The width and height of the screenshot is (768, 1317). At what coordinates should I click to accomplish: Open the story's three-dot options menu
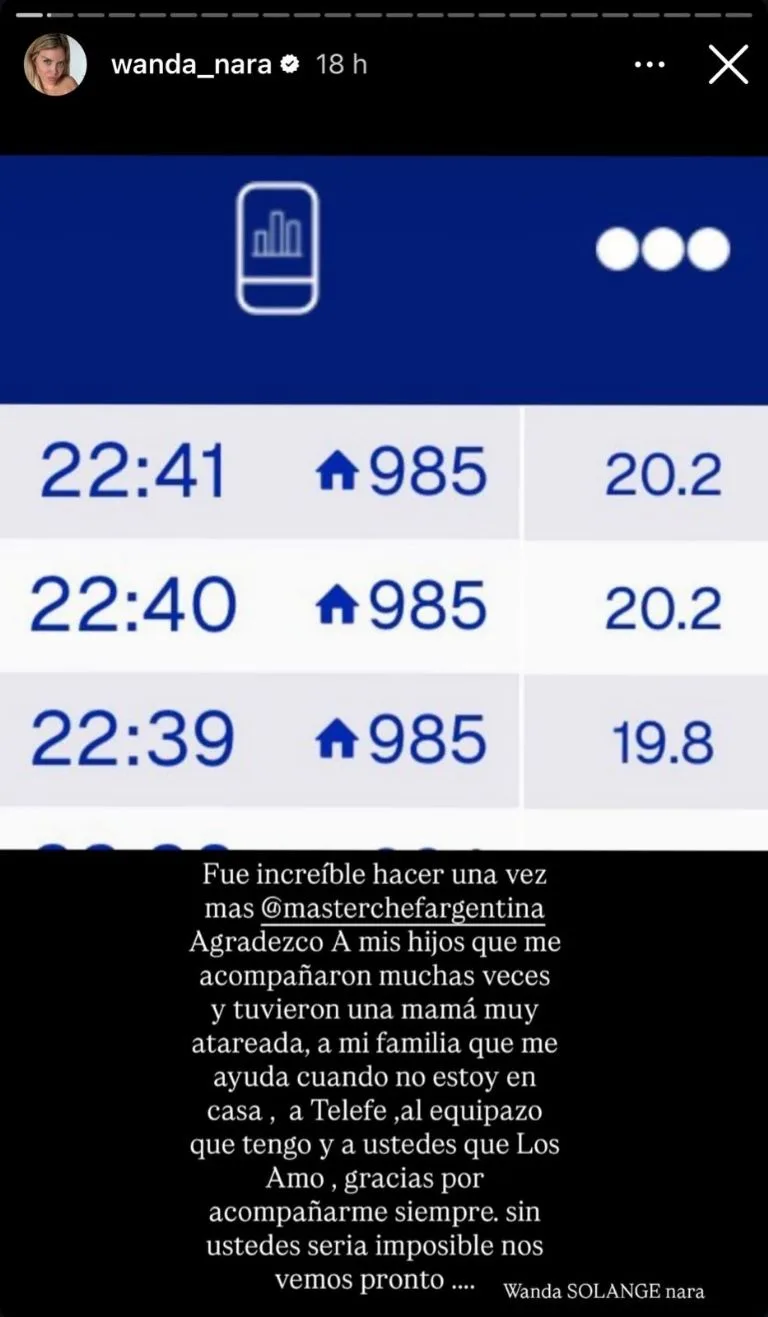coord(650,65)
